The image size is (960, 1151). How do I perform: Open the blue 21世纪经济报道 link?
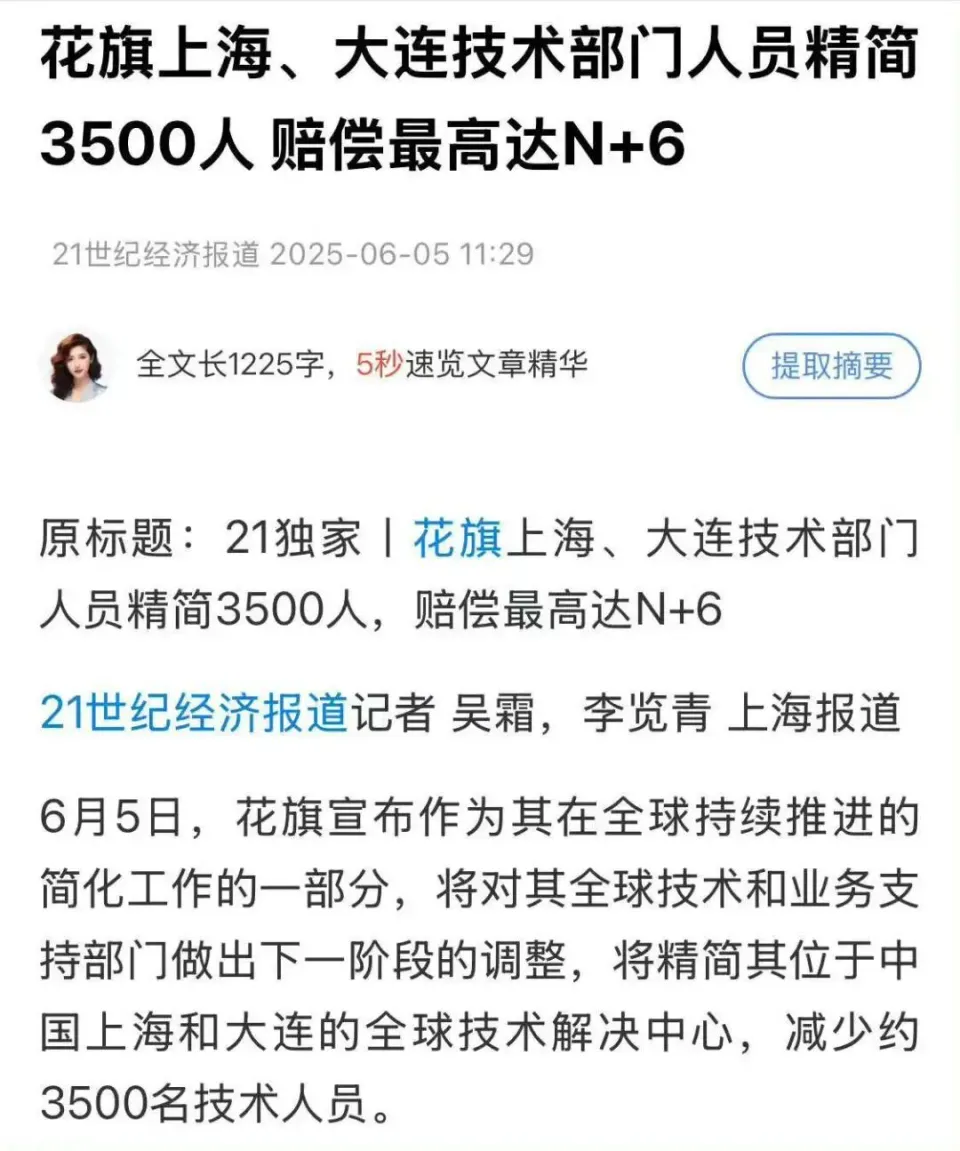click(x=194, y=714)
